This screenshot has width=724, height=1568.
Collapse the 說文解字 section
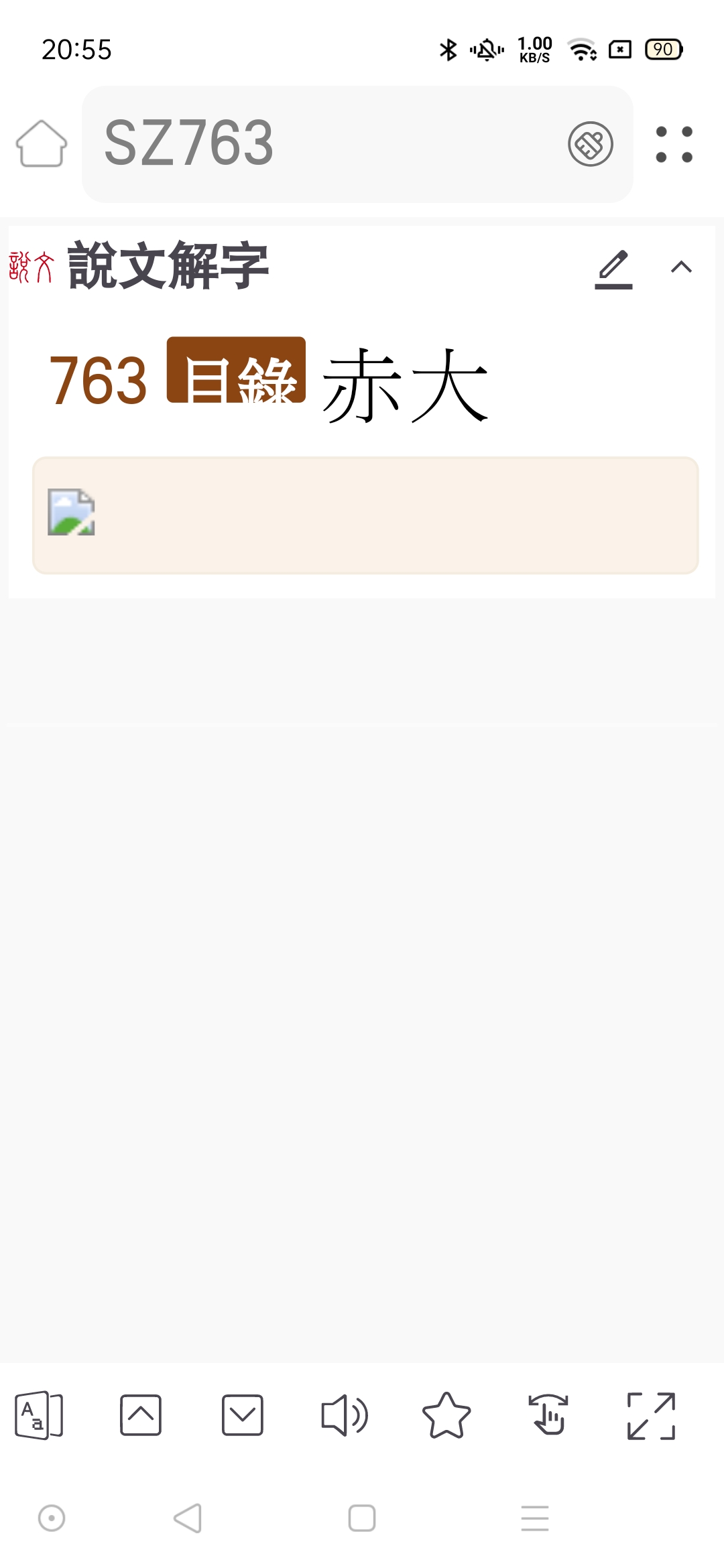pos(681,267)
